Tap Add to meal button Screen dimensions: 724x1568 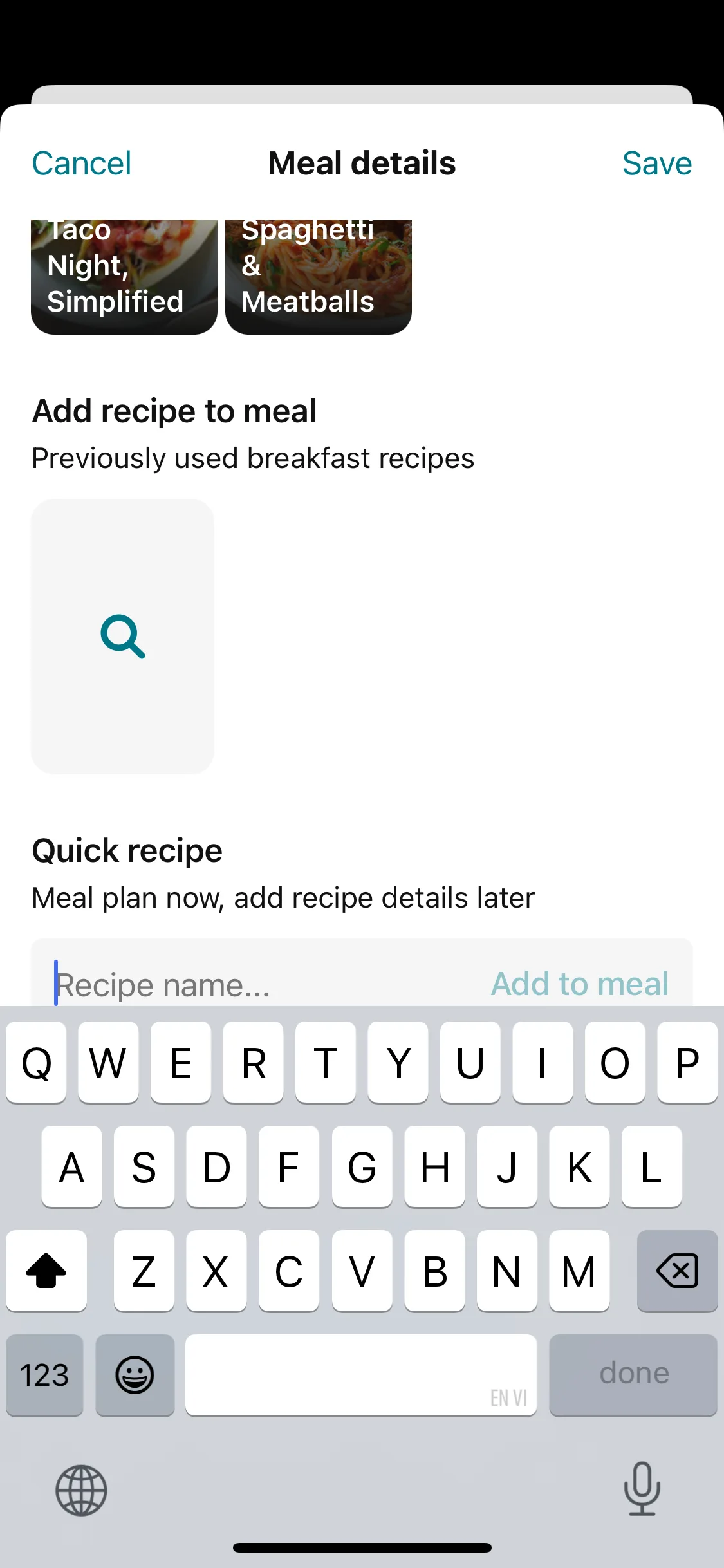(579, 984)
